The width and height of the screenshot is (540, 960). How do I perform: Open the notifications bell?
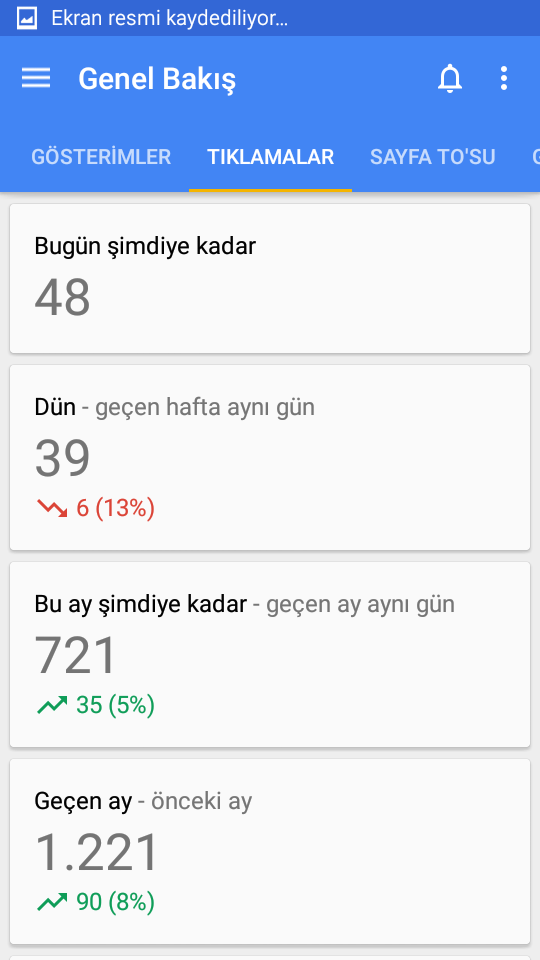point(449,78)
